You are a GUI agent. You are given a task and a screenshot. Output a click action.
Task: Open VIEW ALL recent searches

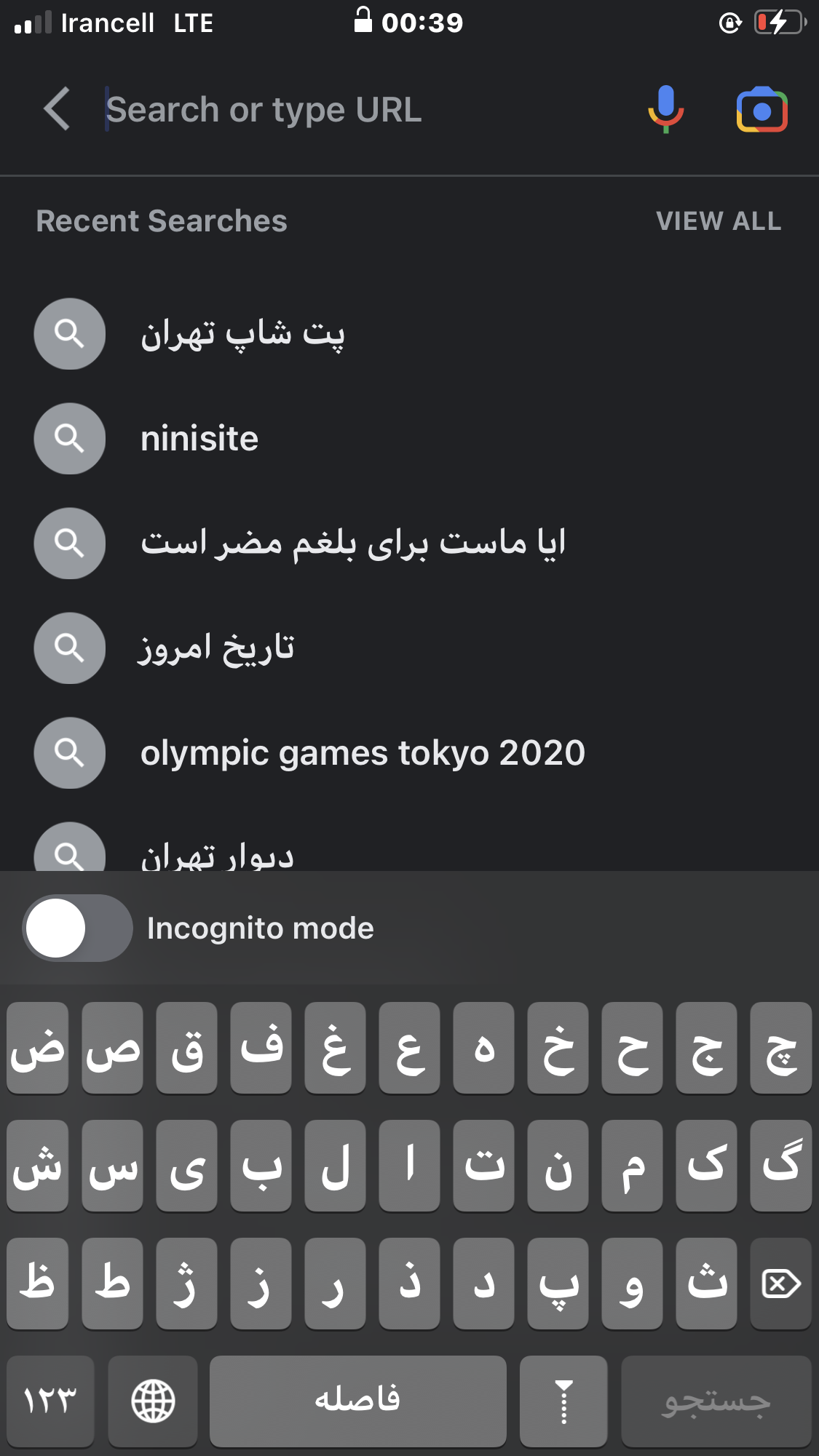pyautogui.click(x=719, y=221)
